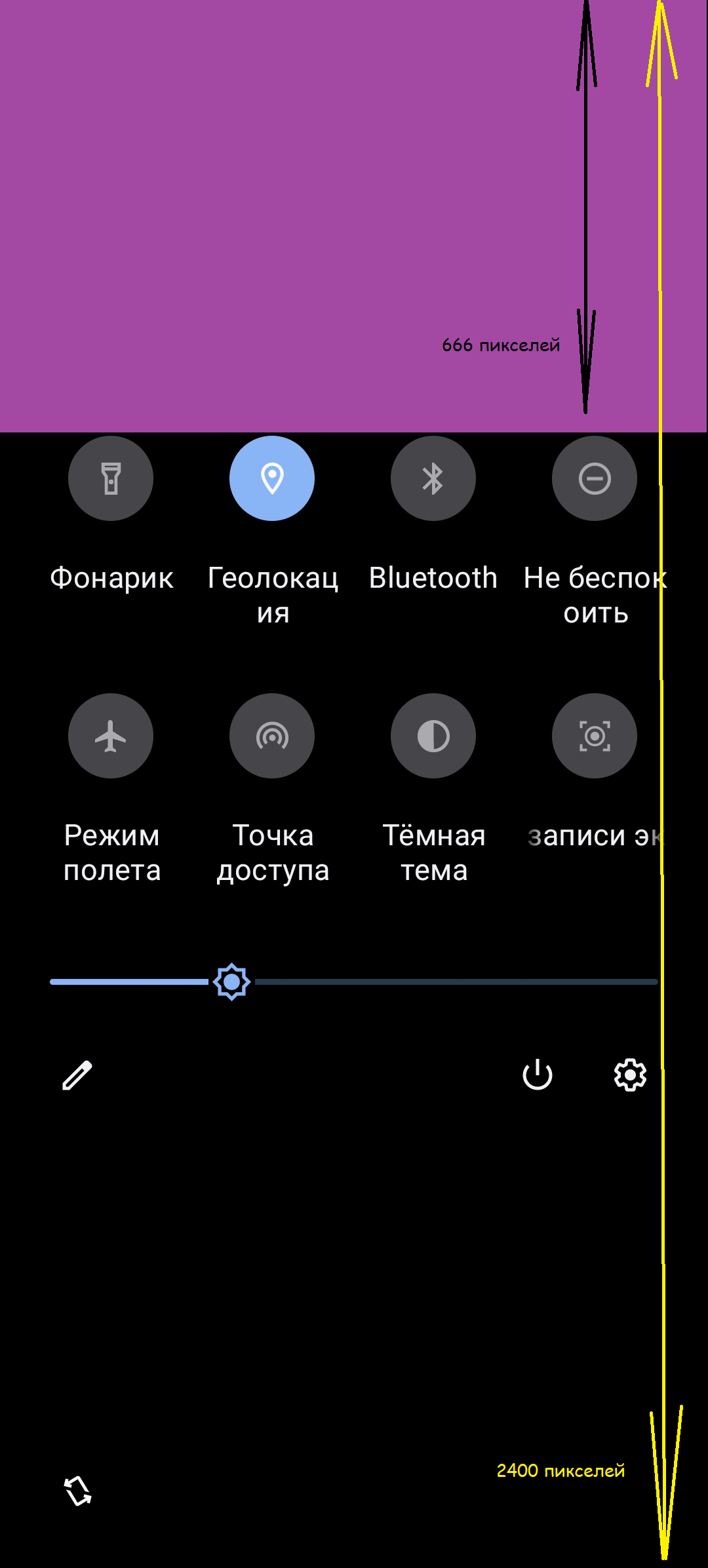Disable the Геолокация location tile
The image size is (708, 1568).
272,478
